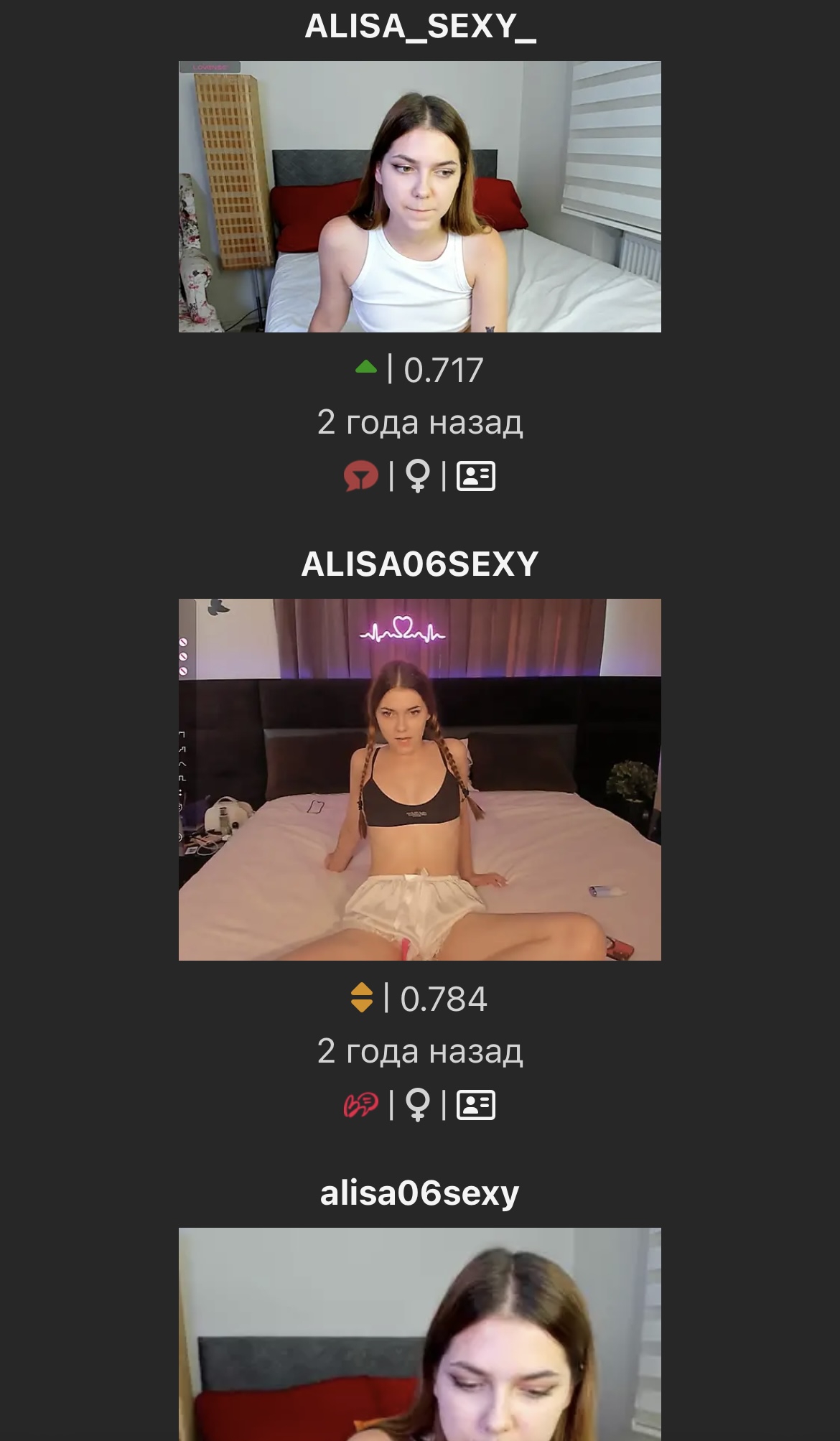
Task: Tap the alisa06sexy lowercase username heading
Action: (420, 1193)
